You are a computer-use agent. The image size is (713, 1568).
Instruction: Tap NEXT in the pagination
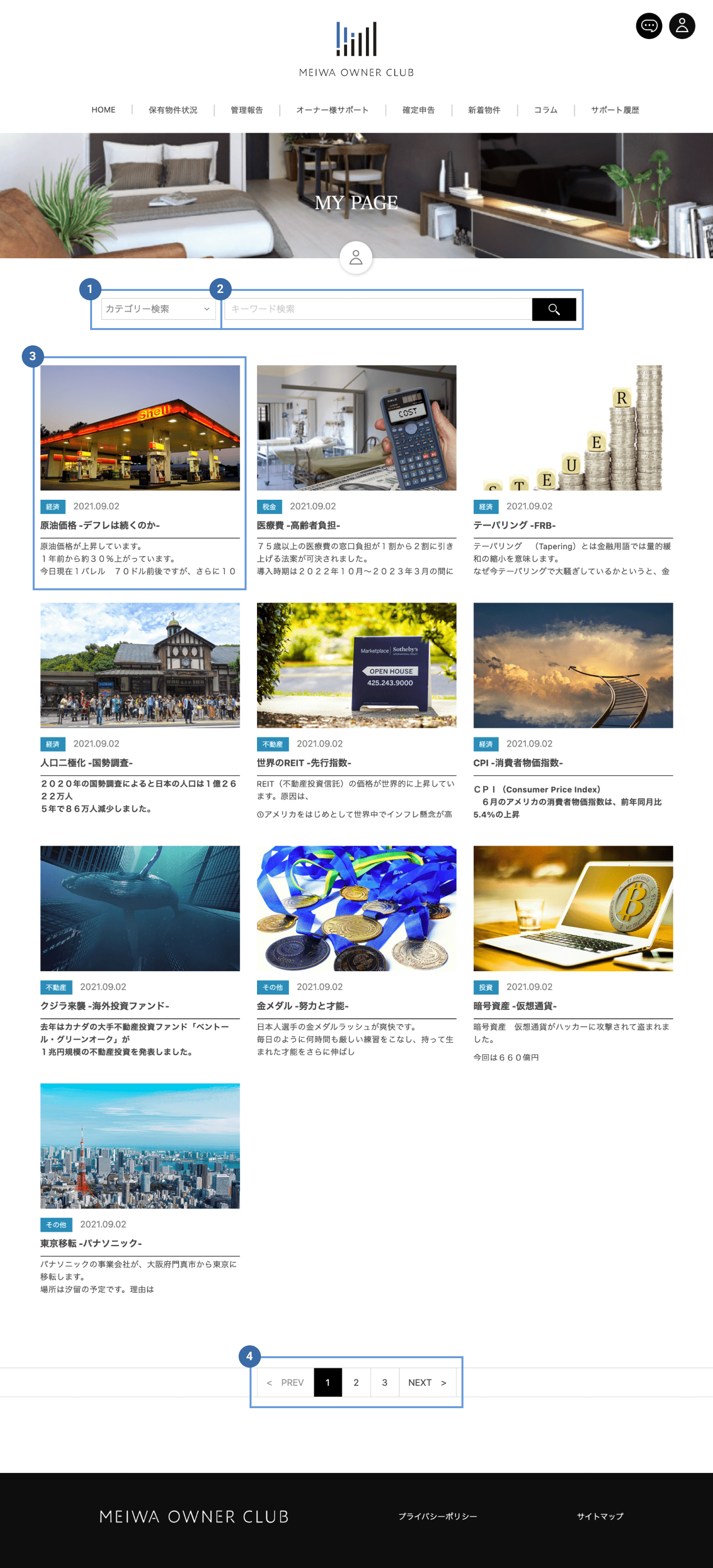point(427,1382)
